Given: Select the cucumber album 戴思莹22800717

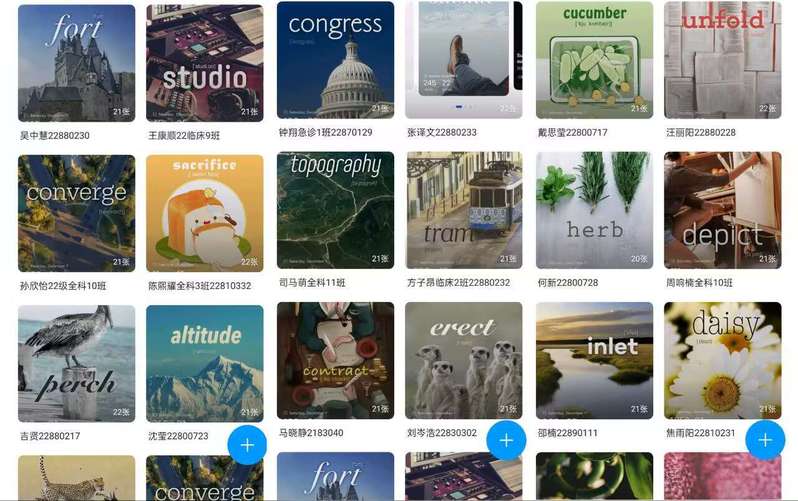Looking at the screenshot, I should pyautogui.click(x=594, y=60).
